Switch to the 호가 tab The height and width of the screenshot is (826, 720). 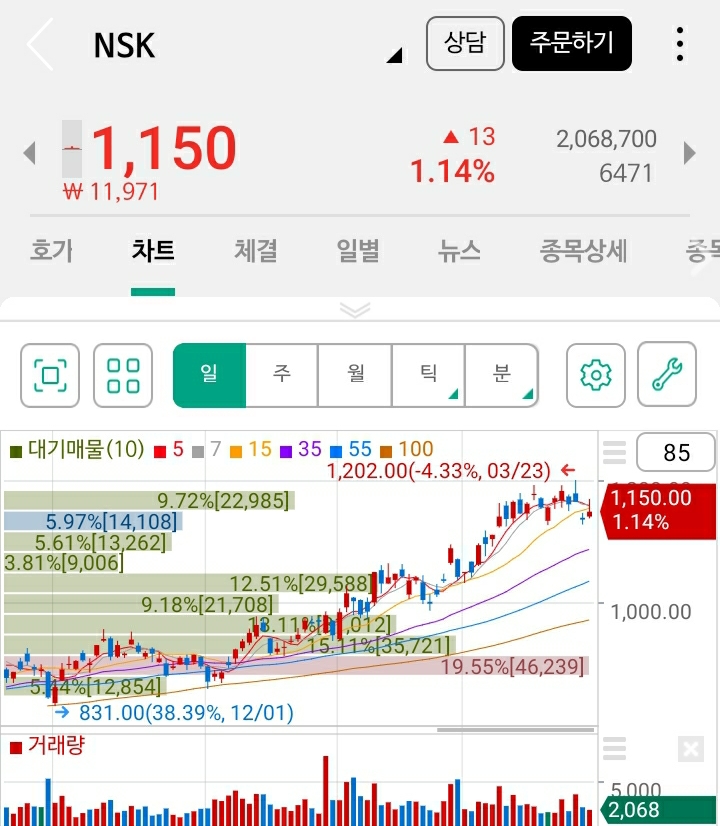click(x=51, y=250)
